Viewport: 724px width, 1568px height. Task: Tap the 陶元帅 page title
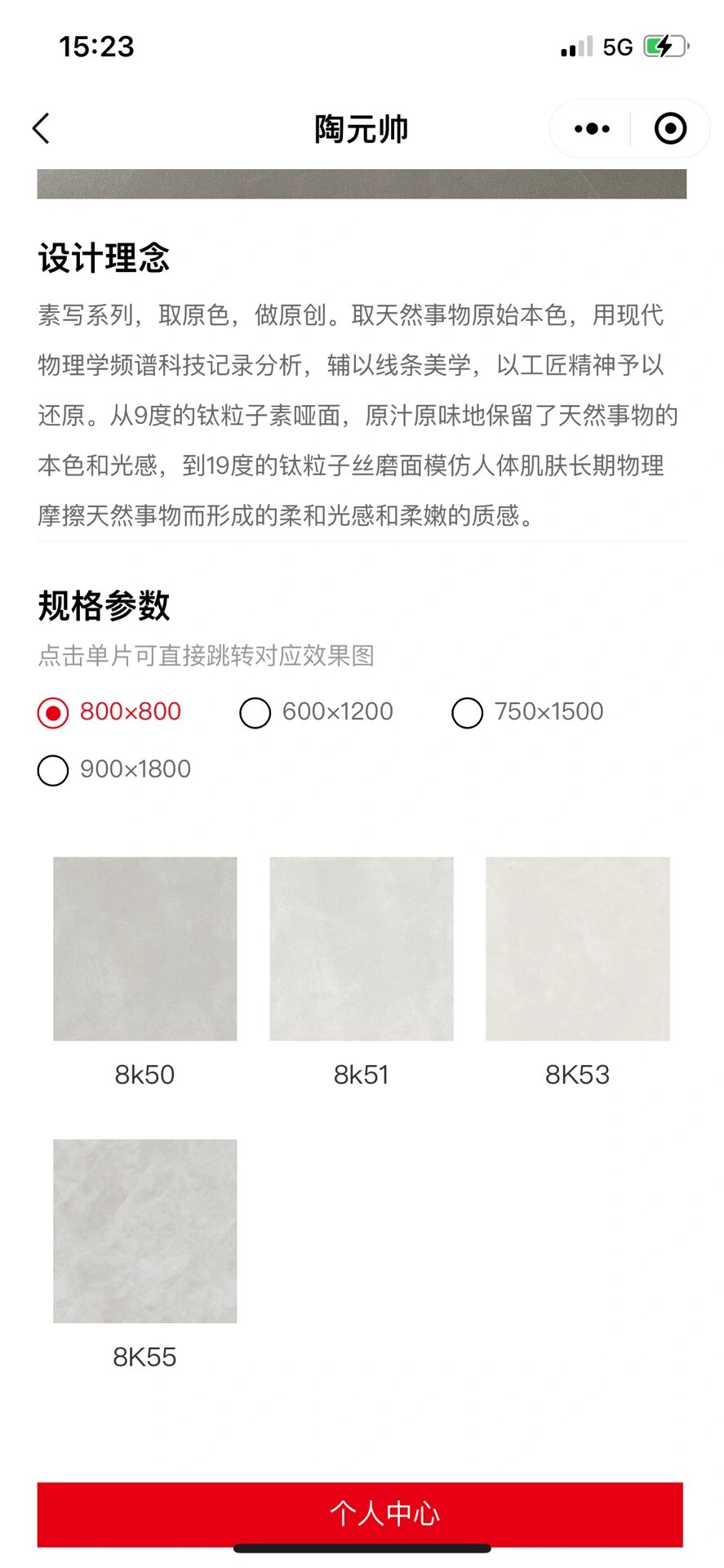[362, 128]
